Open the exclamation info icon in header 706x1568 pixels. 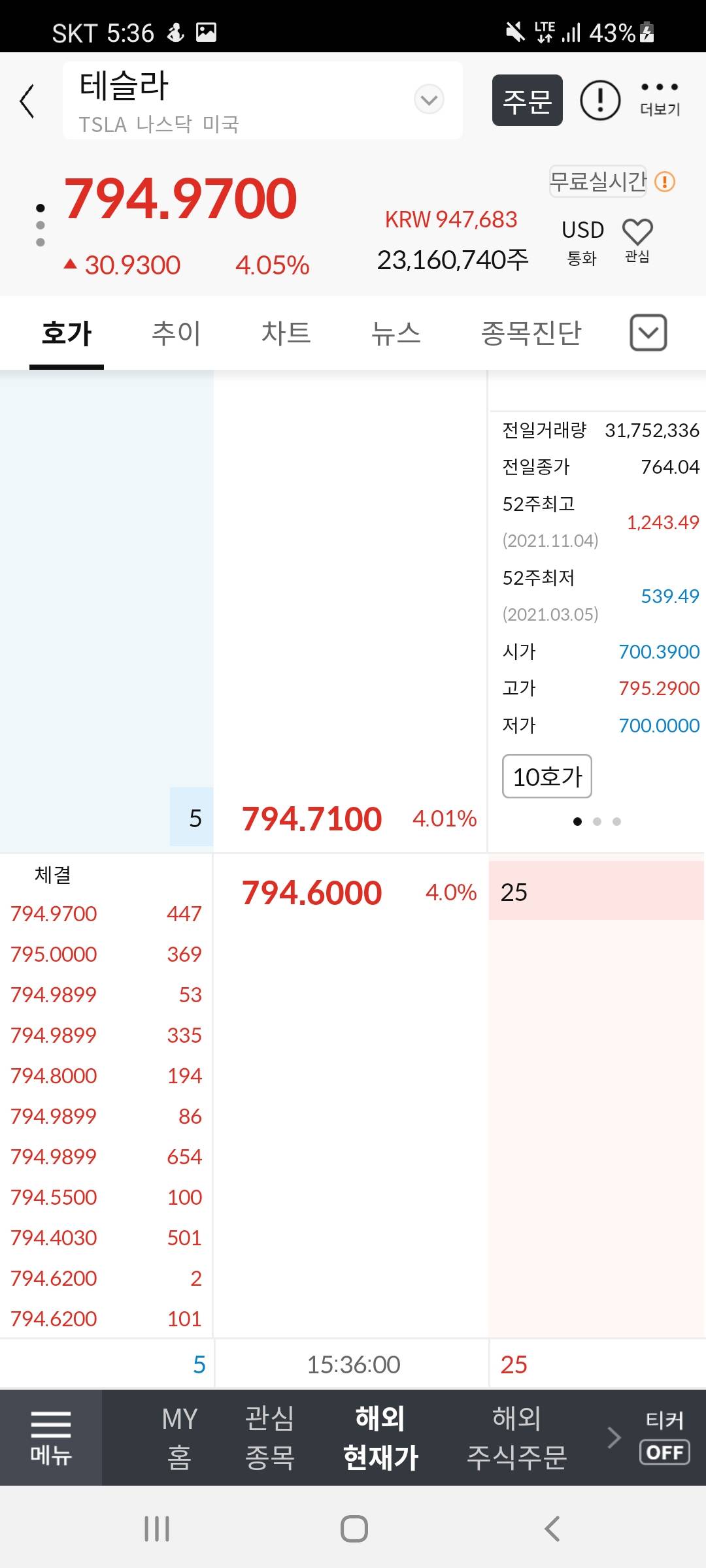coord(599,101)
